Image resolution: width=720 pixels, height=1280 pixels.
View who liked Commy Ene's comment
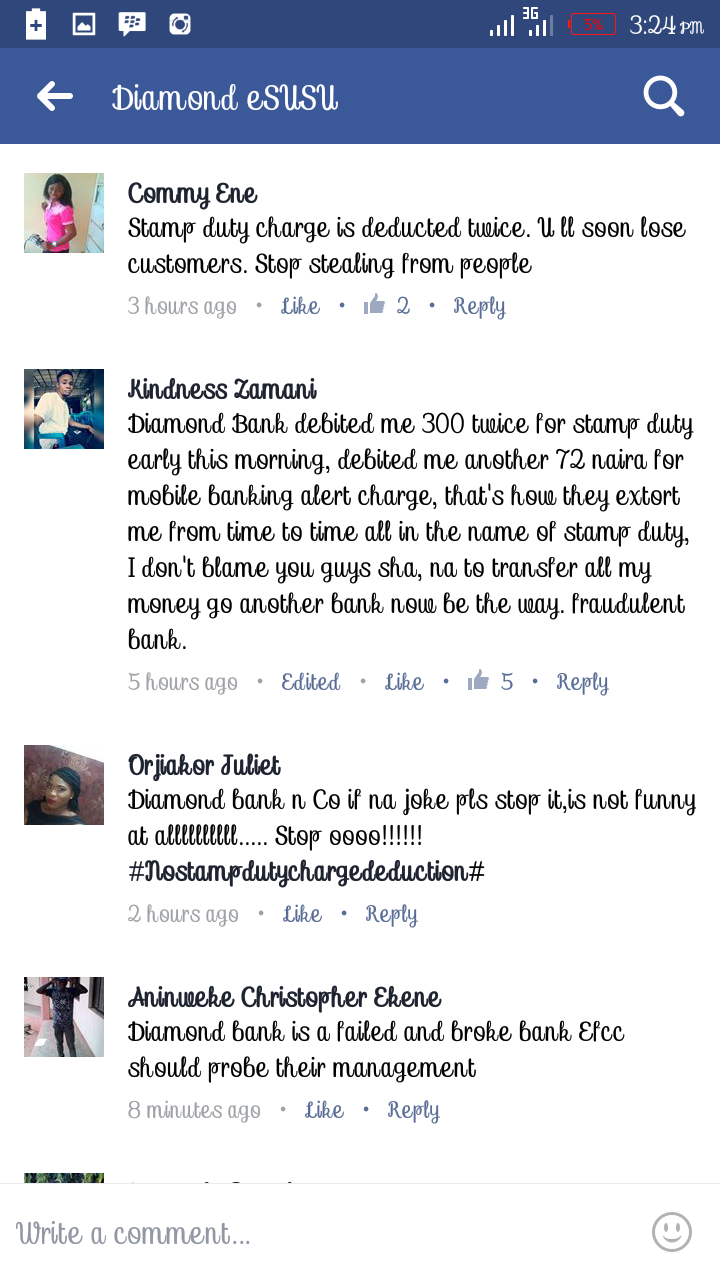click(388, 306)
